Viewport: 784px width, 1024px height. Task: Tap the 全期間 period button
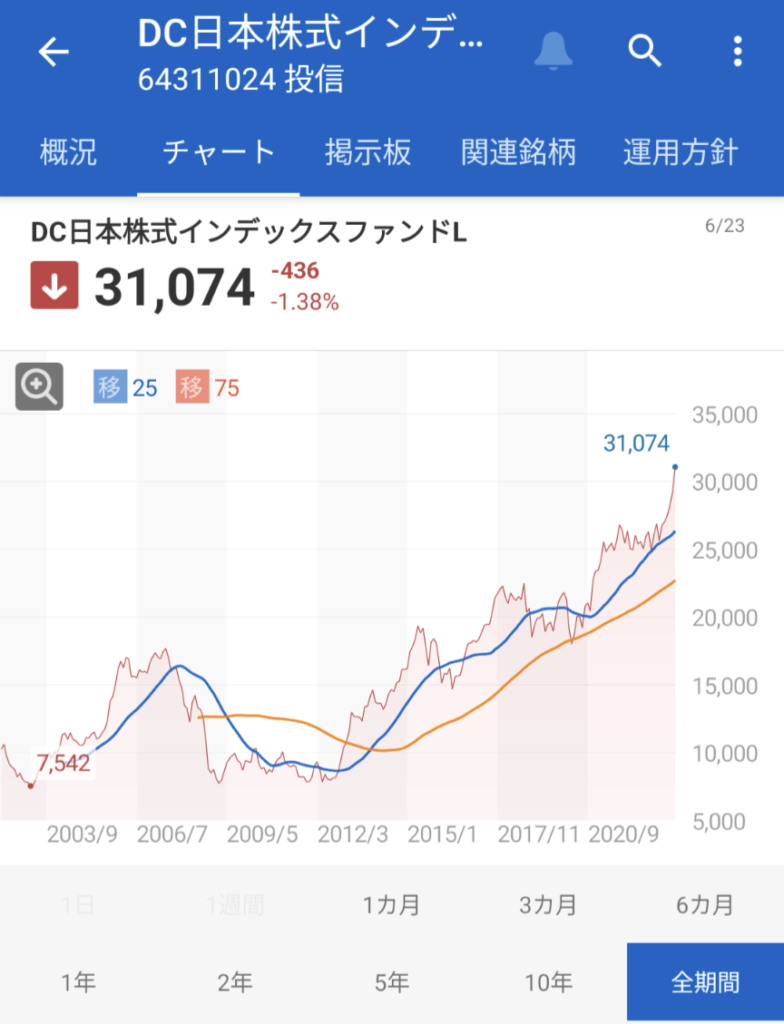pyautogui.click(x=705, y=982)
